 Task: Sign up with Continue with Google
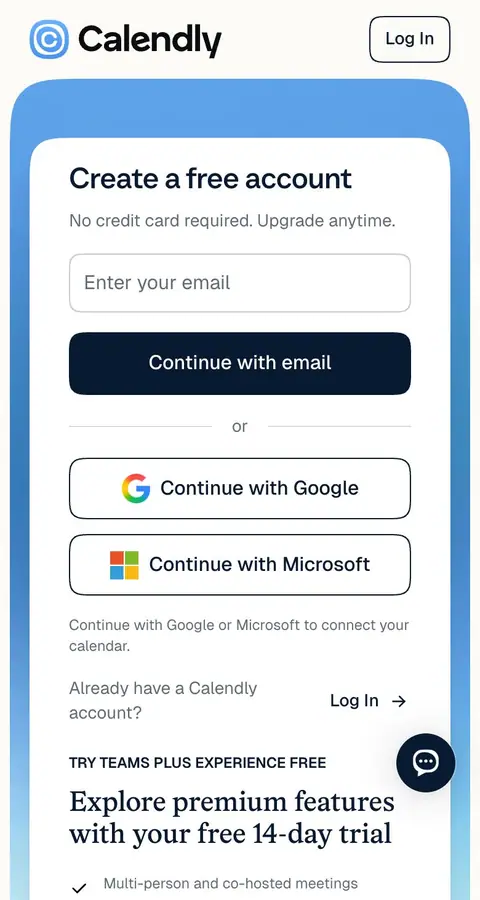point(240,488)
